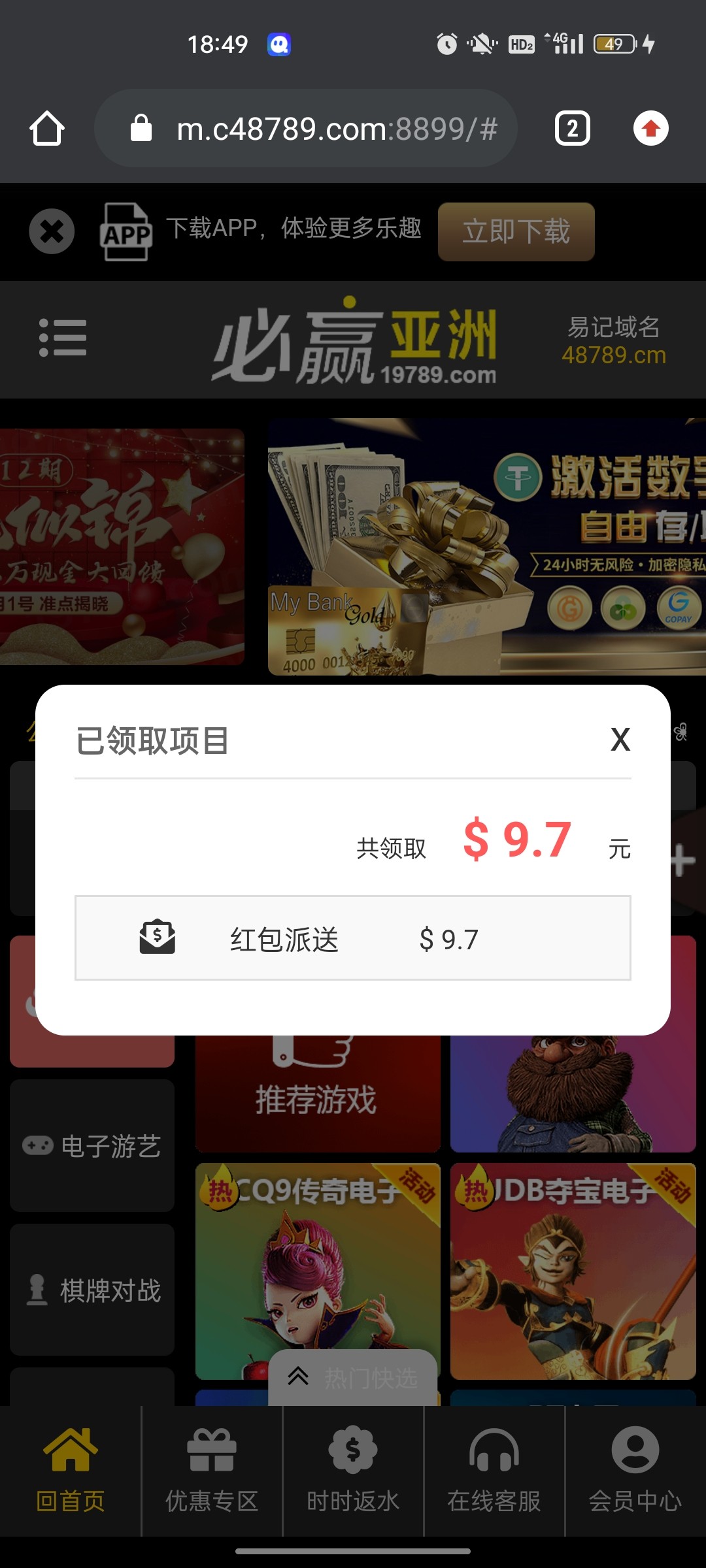Open the browser home page
706x1568 pixels.
(47, 128)
